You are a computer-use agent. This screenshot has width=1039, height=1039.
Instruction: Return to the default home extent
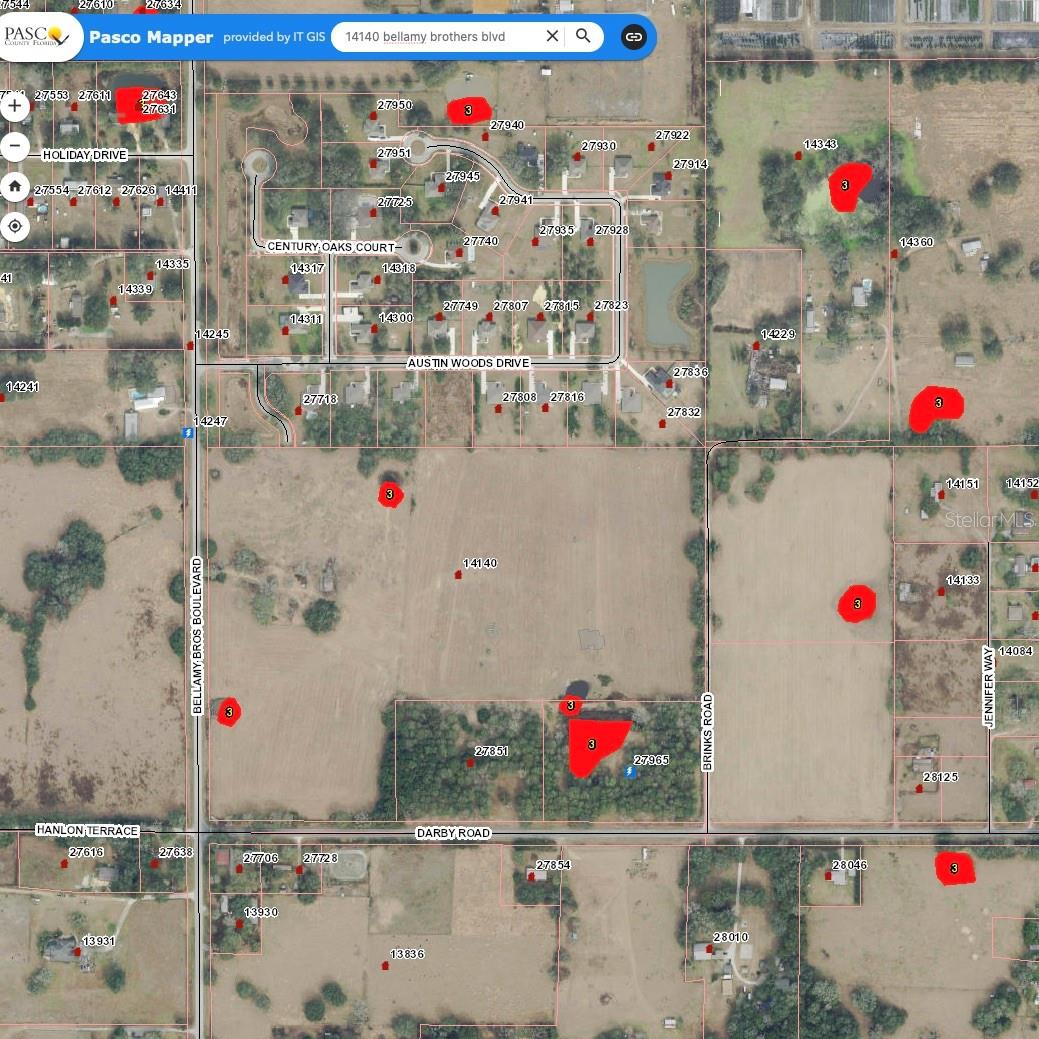pyautogui.click(x=15, y=186)
